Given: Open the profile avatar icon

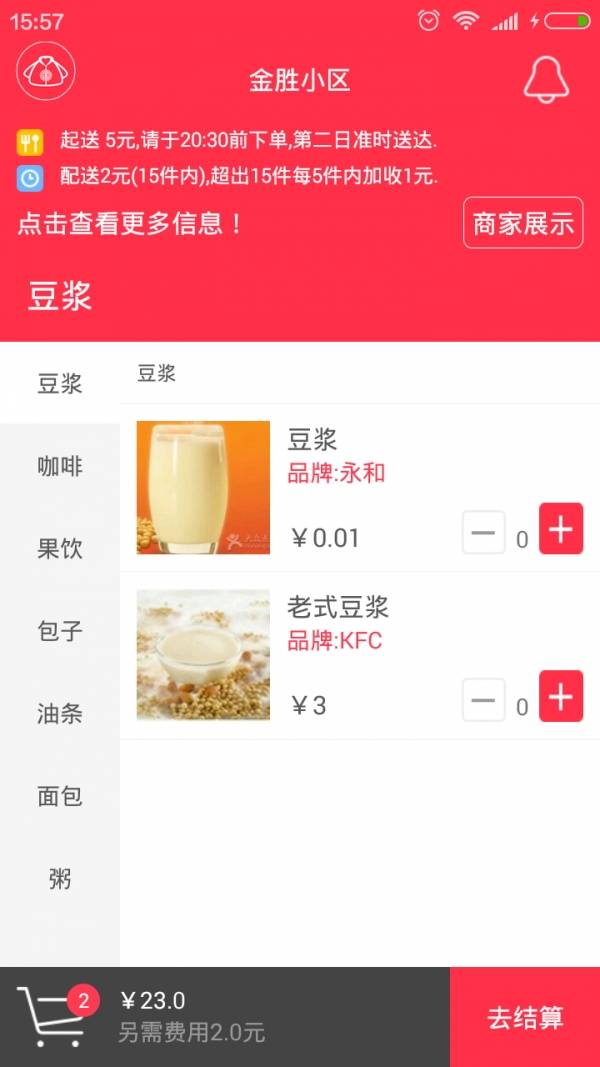Looking at the screenshot, I should coord(46,73).
